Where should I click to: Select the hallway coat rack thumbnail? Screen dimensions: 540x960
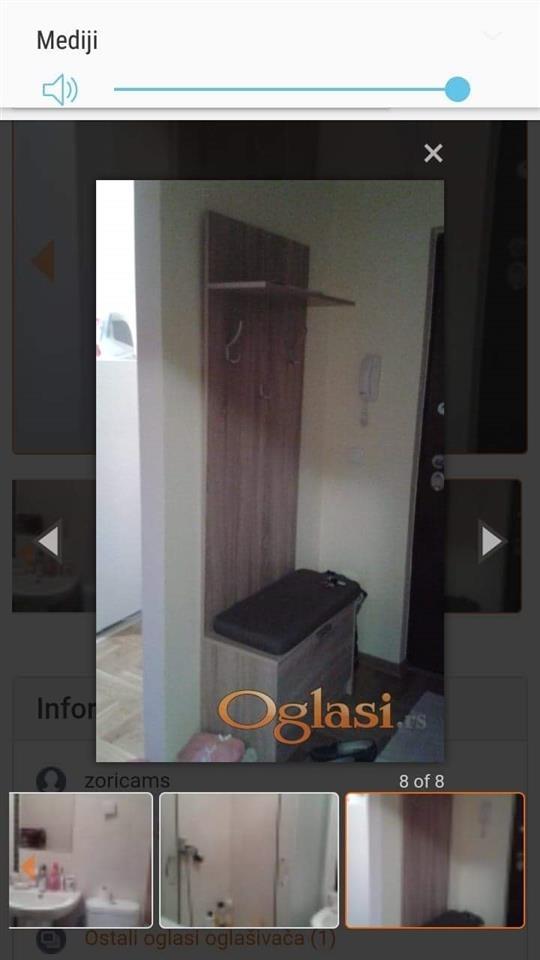(x=435, y=860)
